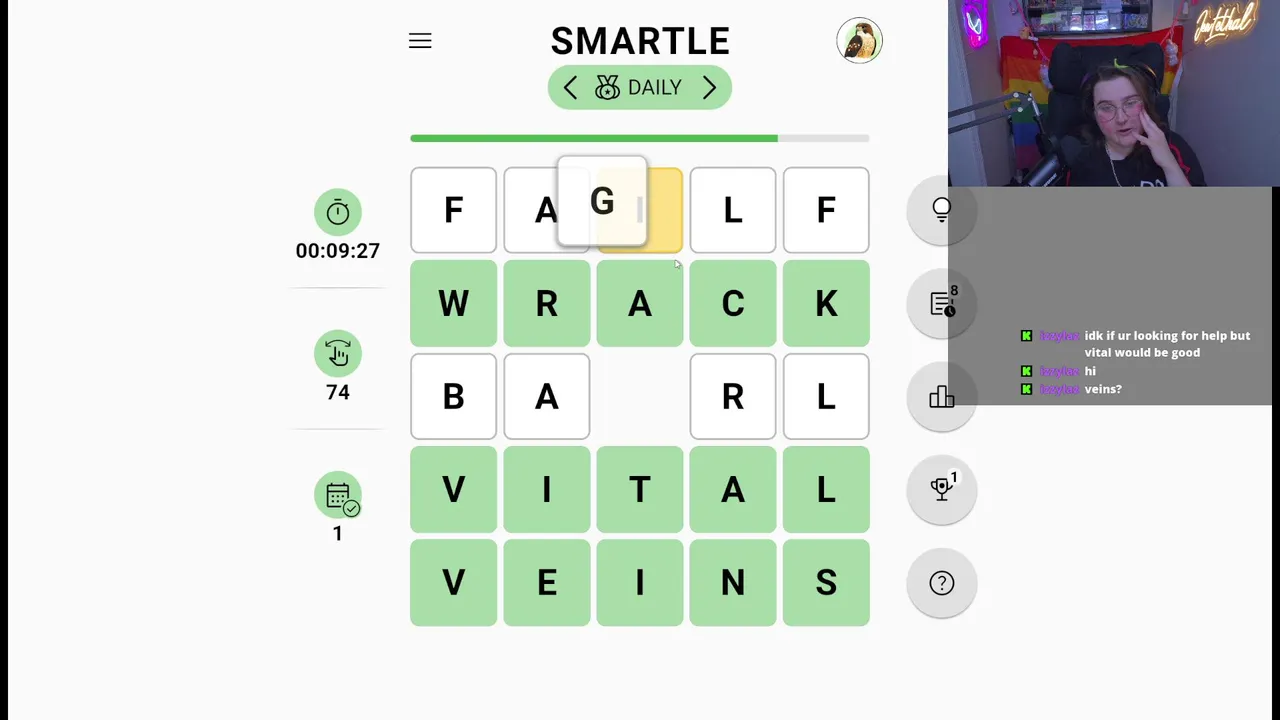Select the B tile in the third row
This screenshot has height=720, width=1280.
pos(453,397)
